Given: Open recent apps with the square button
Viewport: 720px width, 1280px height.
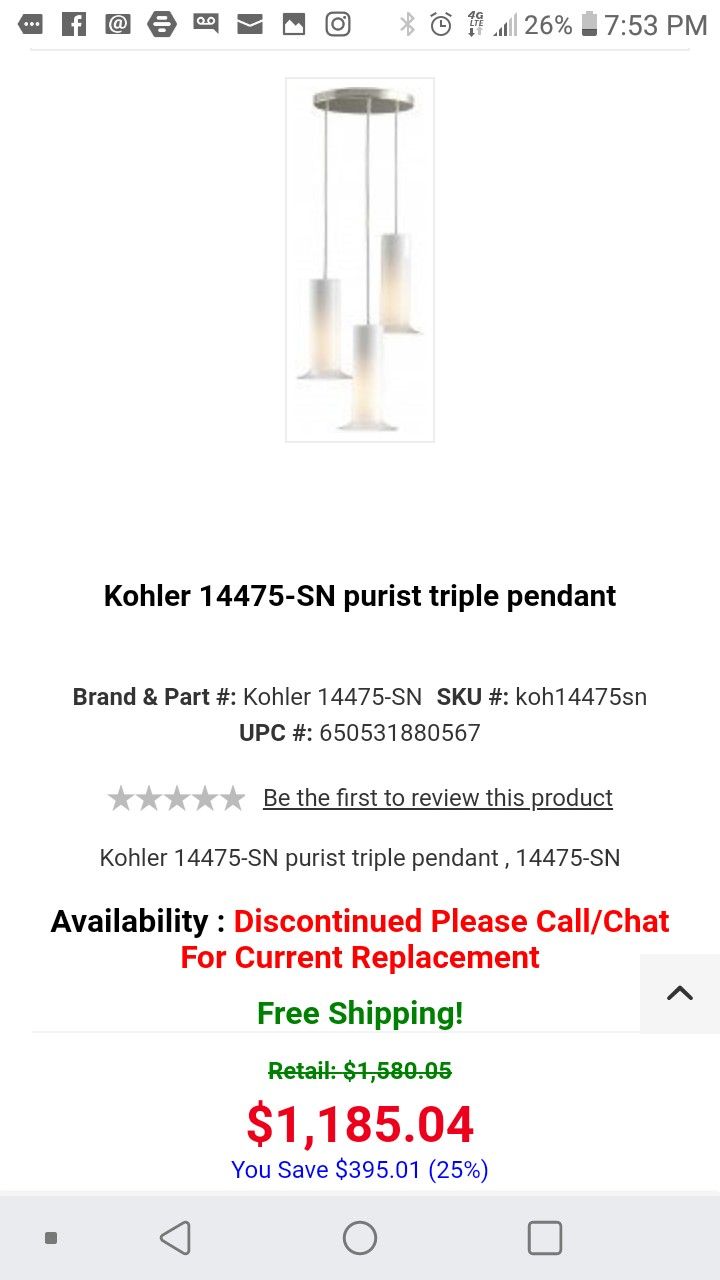Looking at the screenshot, I should click(x=544, y=1236).
